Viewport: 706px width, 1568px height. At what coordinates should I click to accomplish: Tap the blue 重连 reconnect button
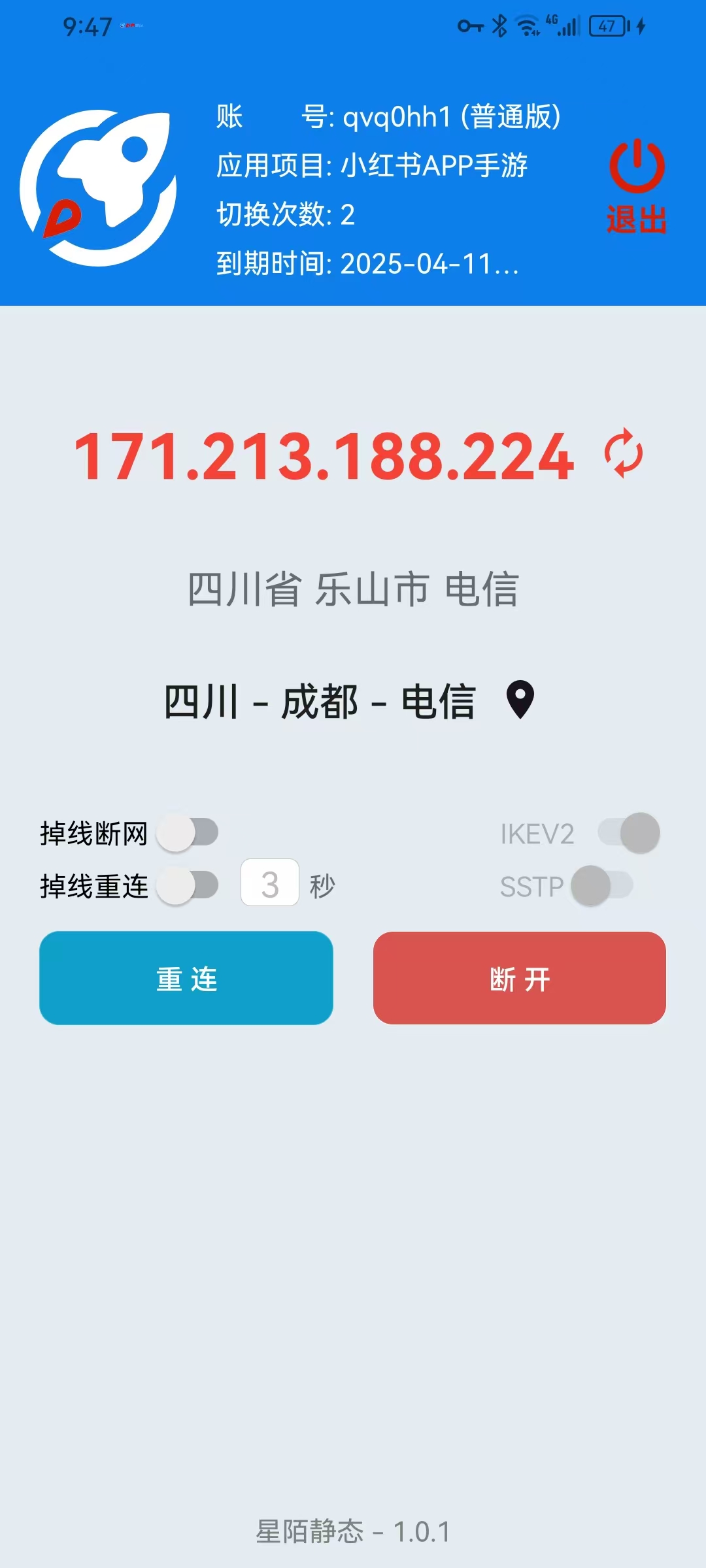(186, 978)
